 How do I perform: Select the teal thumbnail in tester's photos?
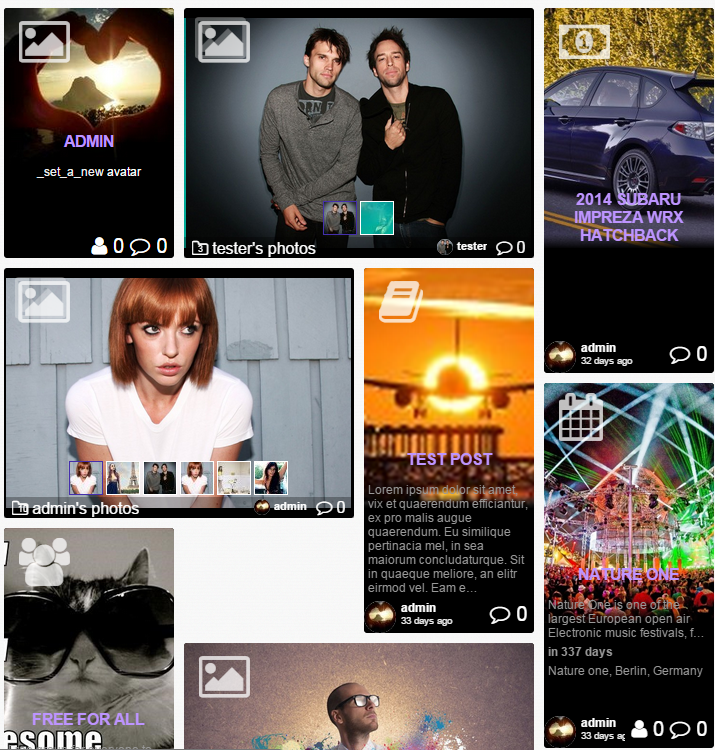(x=377, y=218)
